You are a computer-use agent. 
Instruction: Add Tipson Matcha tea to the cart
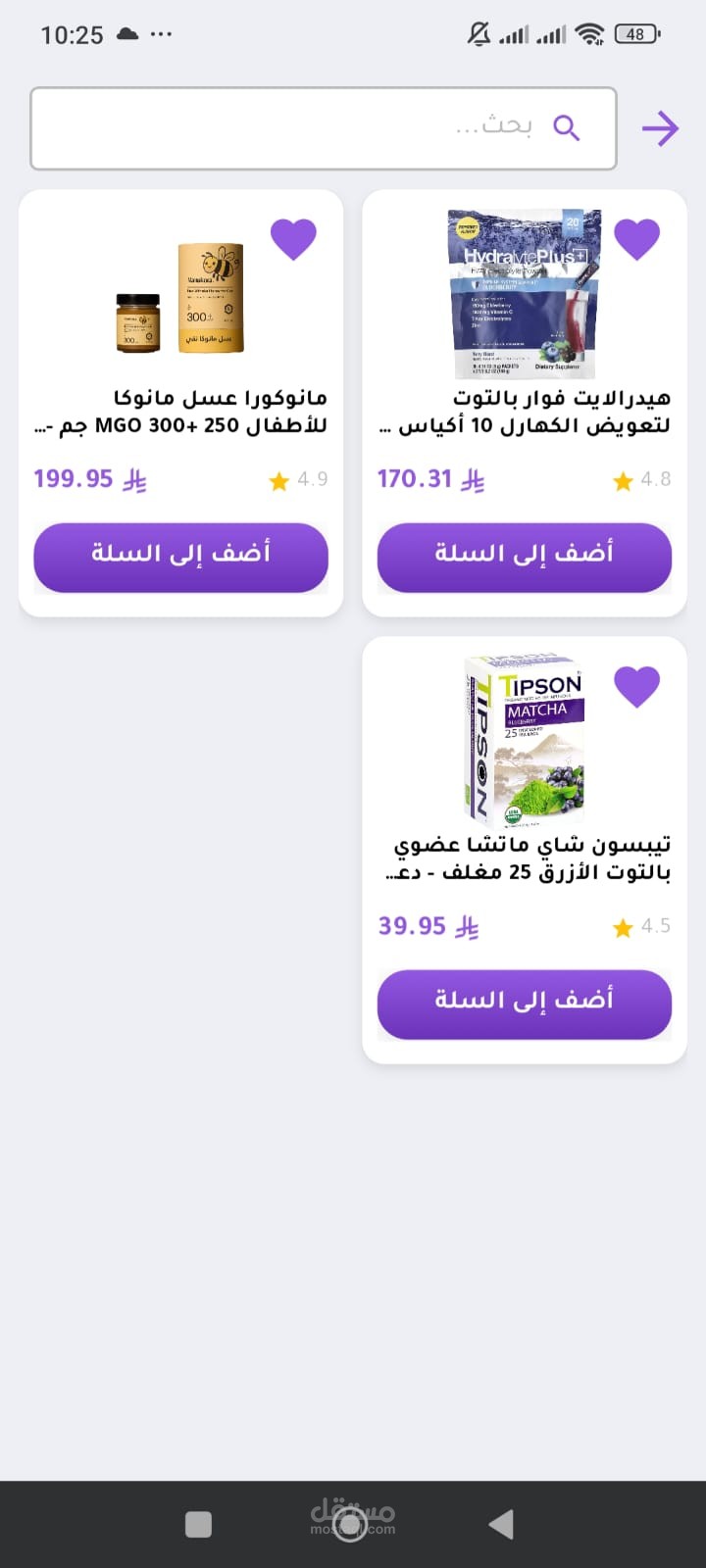click(524, 1004)
